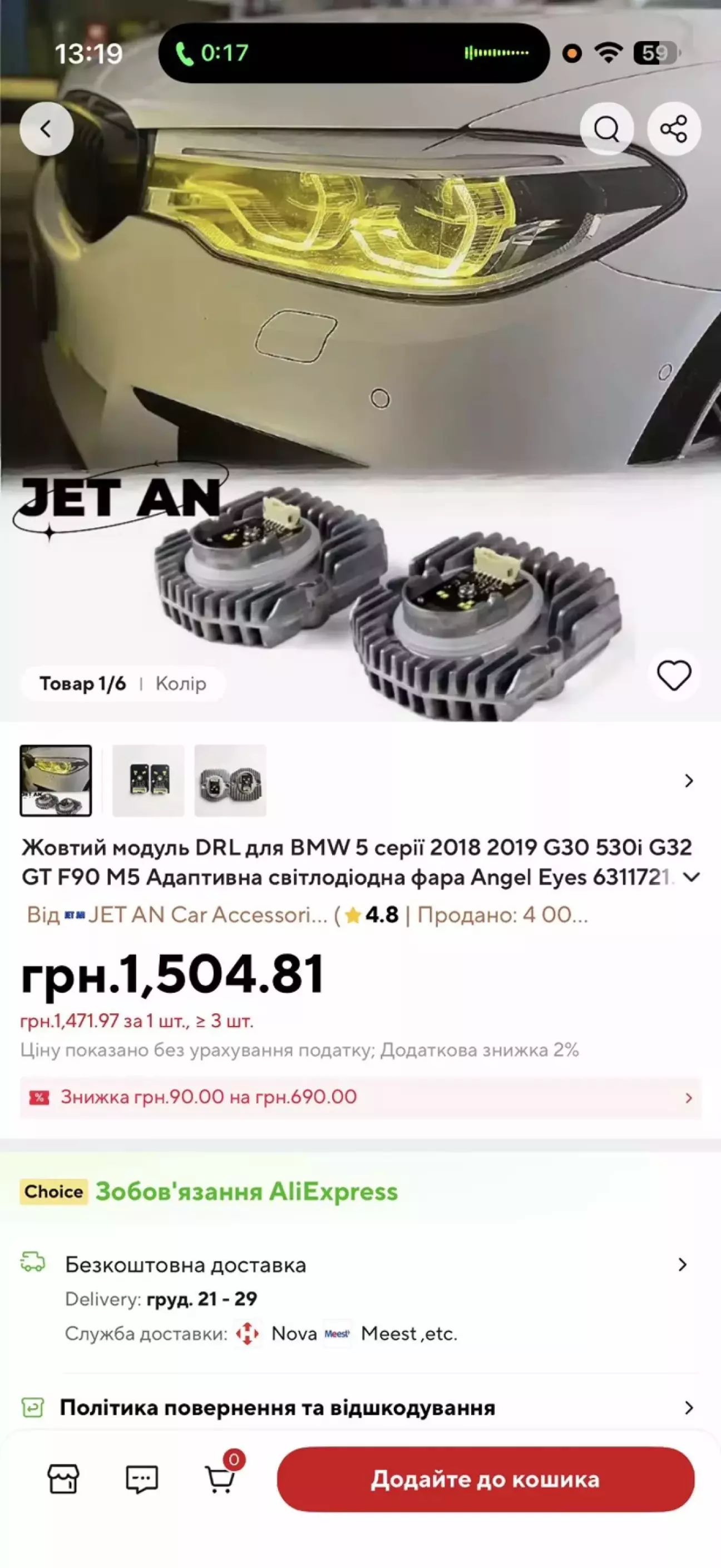
Task: Select the second thumbnail with black modules
Action: tap(148, 780)
